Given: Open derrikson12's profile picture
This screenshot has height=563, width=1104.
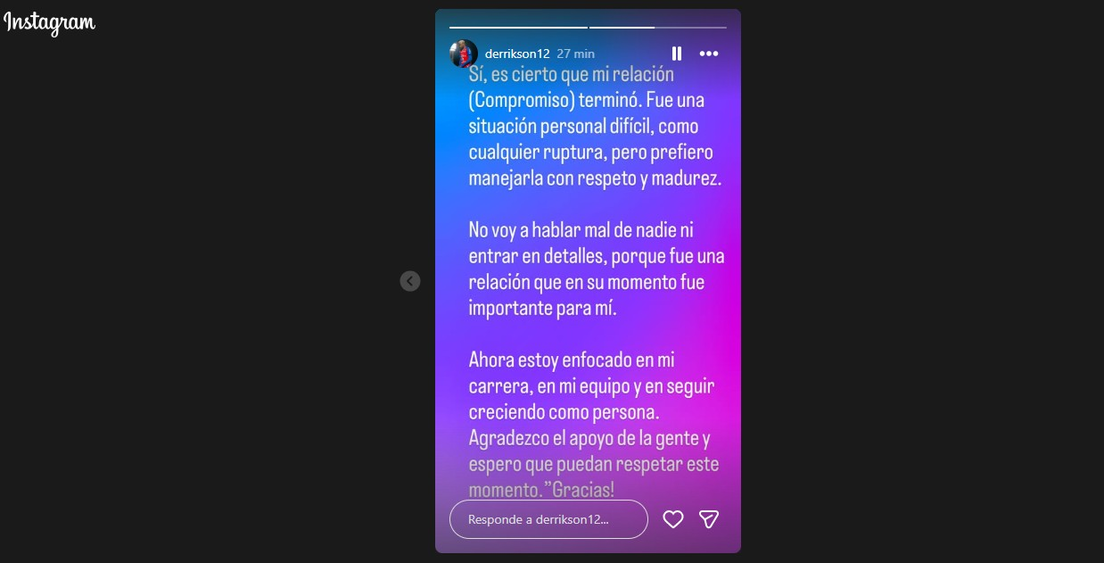Looking at the screenshot, I should click(463, 54).
